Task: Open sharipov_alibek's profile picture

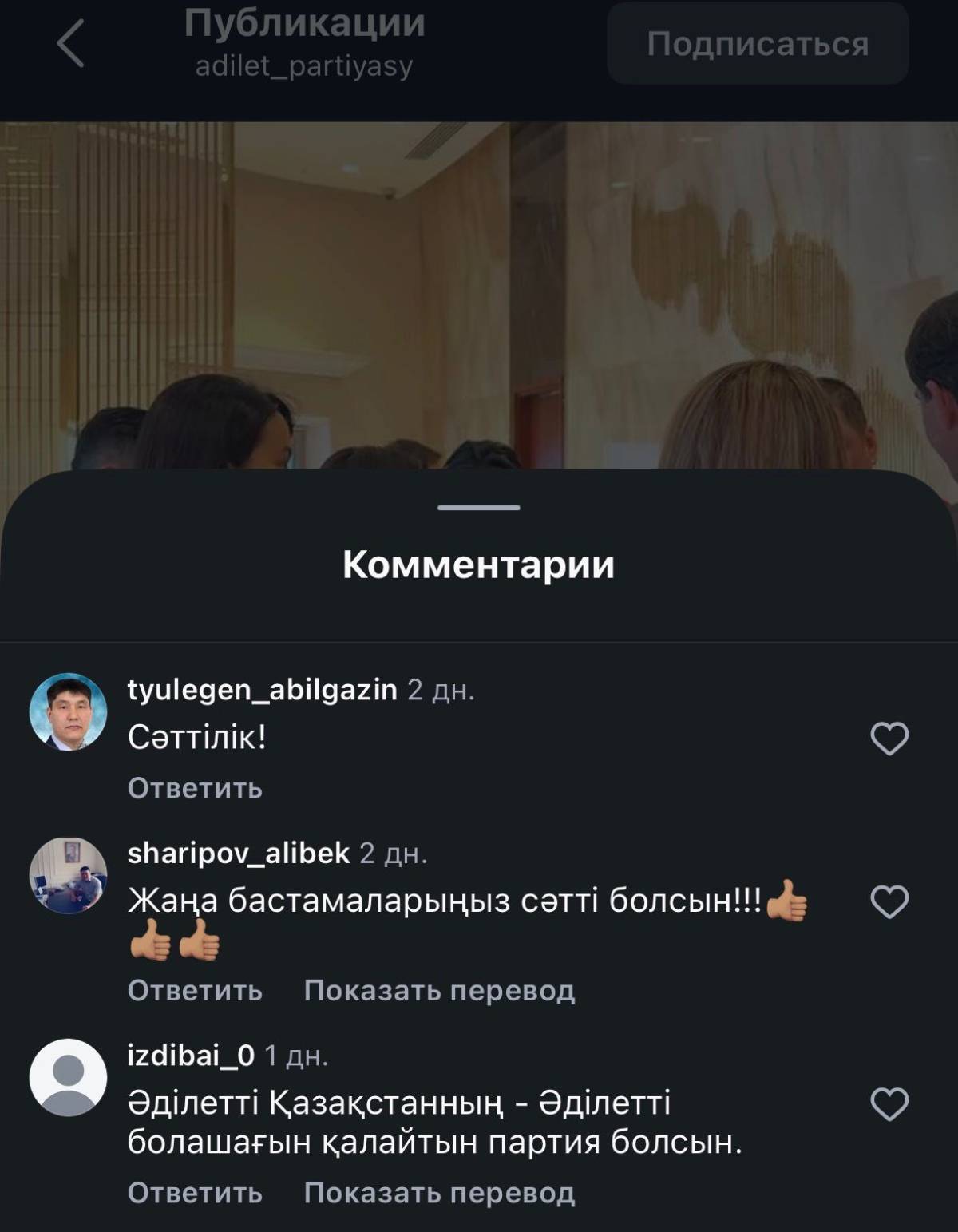Action: click(x=69, y=876)
